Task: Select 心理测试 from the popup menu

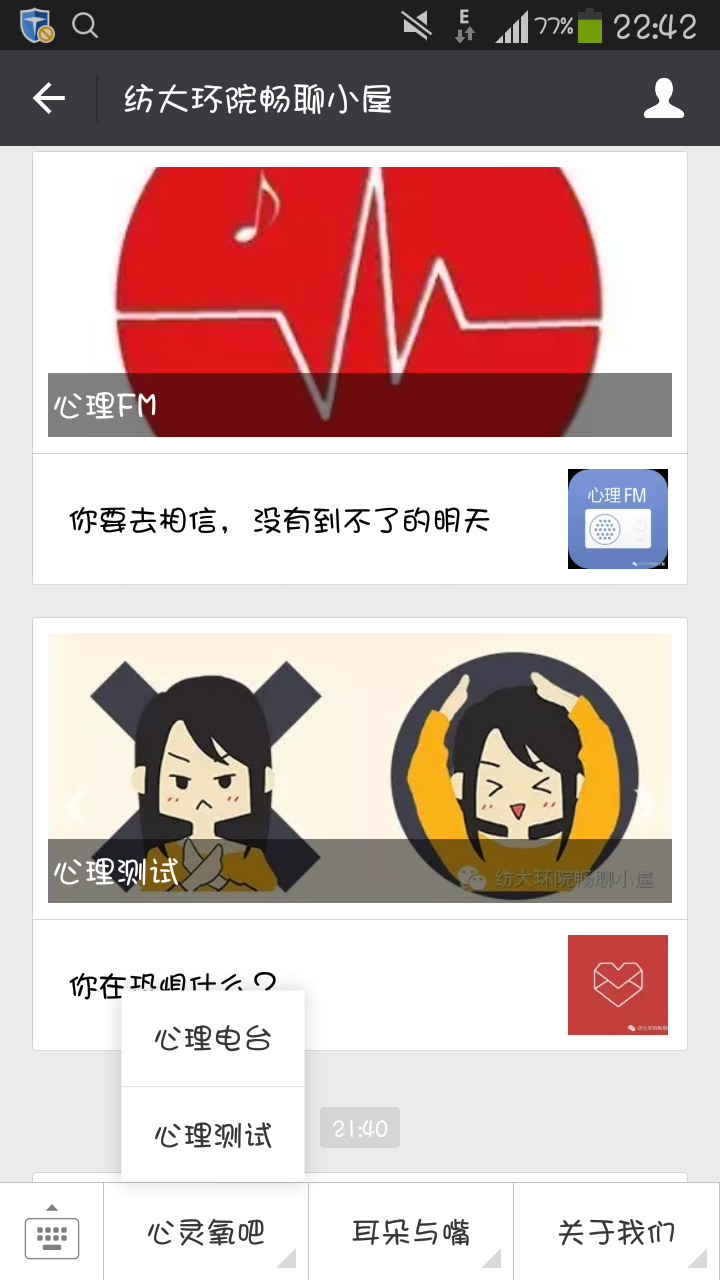Action: (x=213, y=1135)
